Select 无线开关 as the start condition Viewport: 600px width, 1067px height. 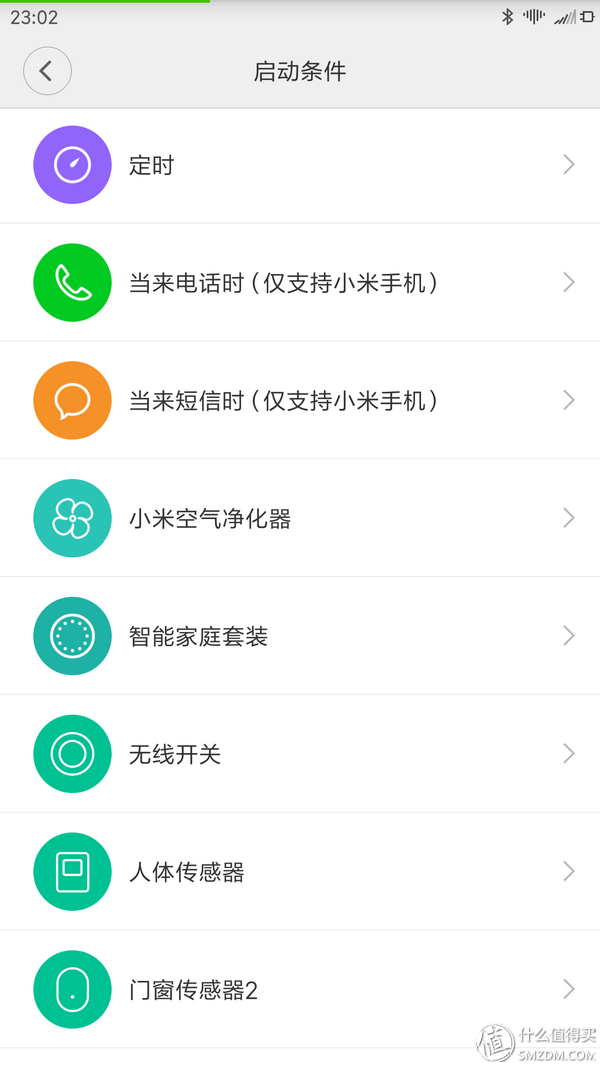pyautogui.click(x=300, y=754)
